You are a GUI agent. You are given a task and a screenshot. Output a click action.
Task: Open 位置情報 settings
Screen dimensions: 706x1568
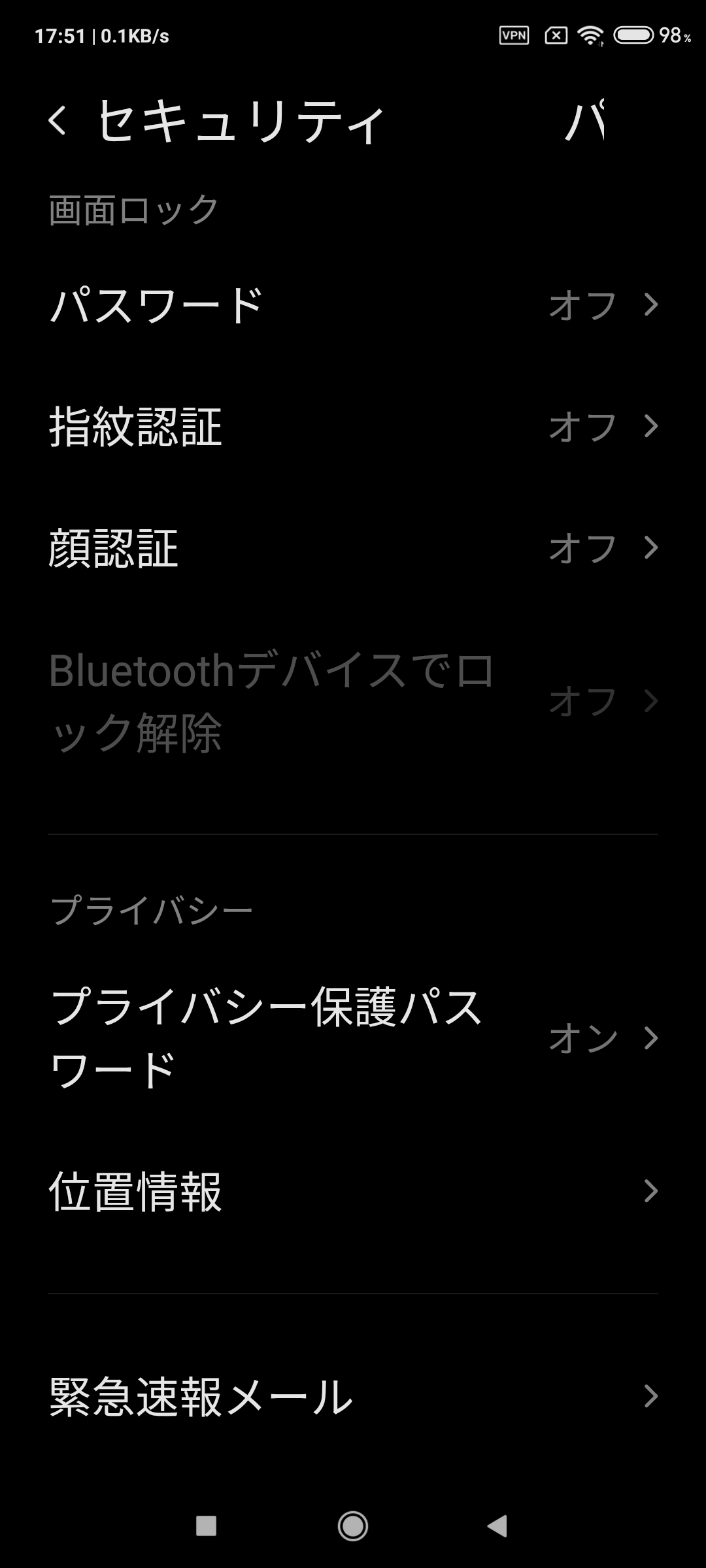353,1191
